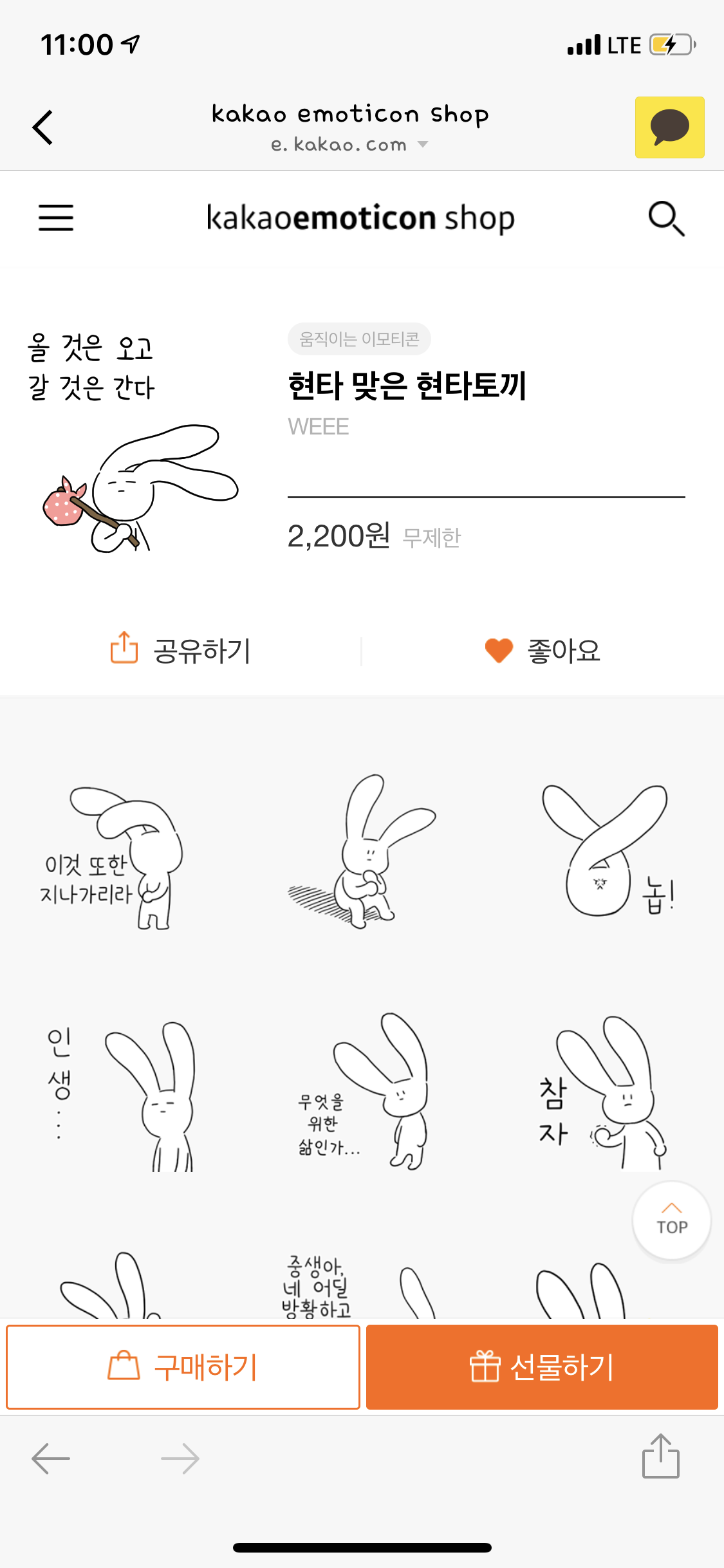Like this emoticon with 좋아요
The height and width of the screenshot is (1568, 724).
pos(543,650)
